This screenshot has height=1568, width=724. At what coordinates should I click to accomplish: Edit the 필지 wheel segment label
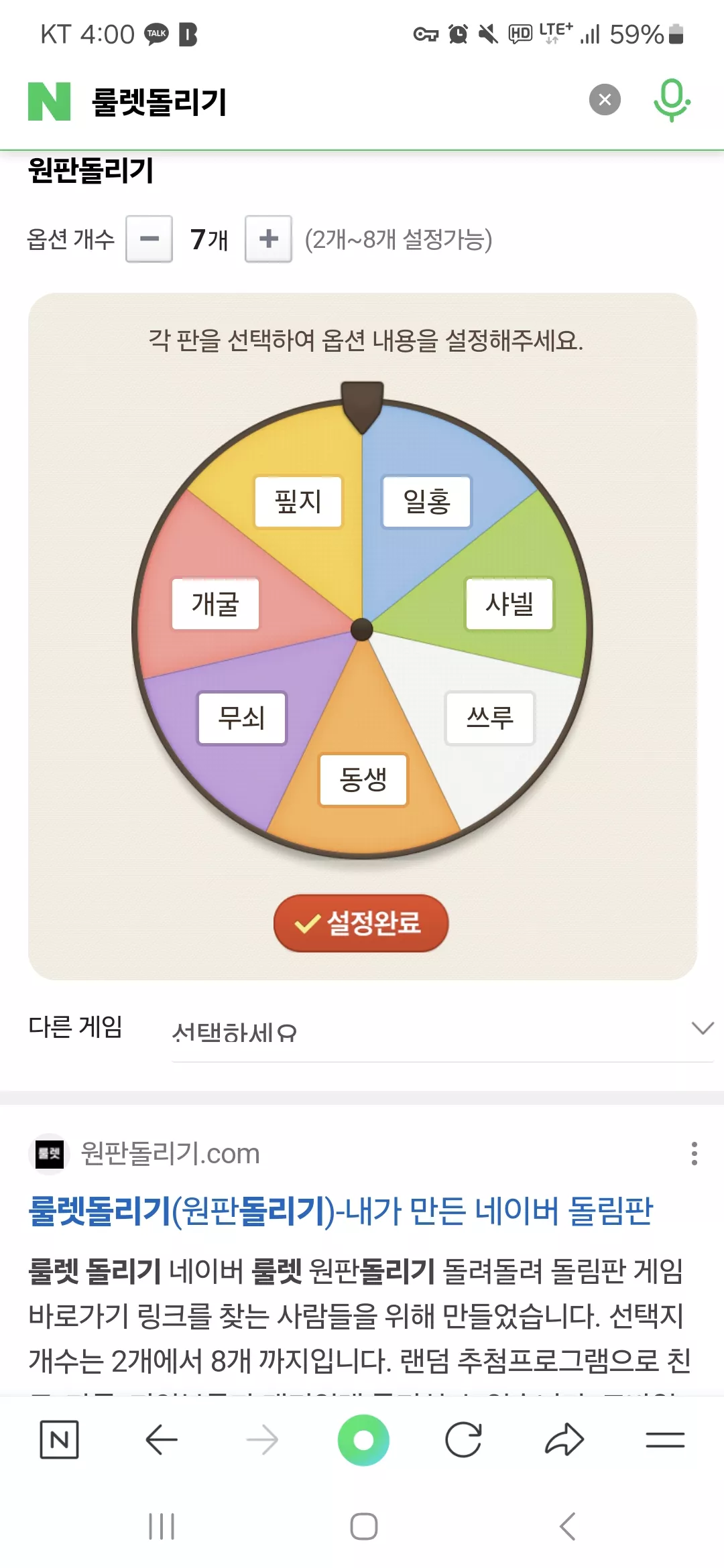(x=298, y=501)
